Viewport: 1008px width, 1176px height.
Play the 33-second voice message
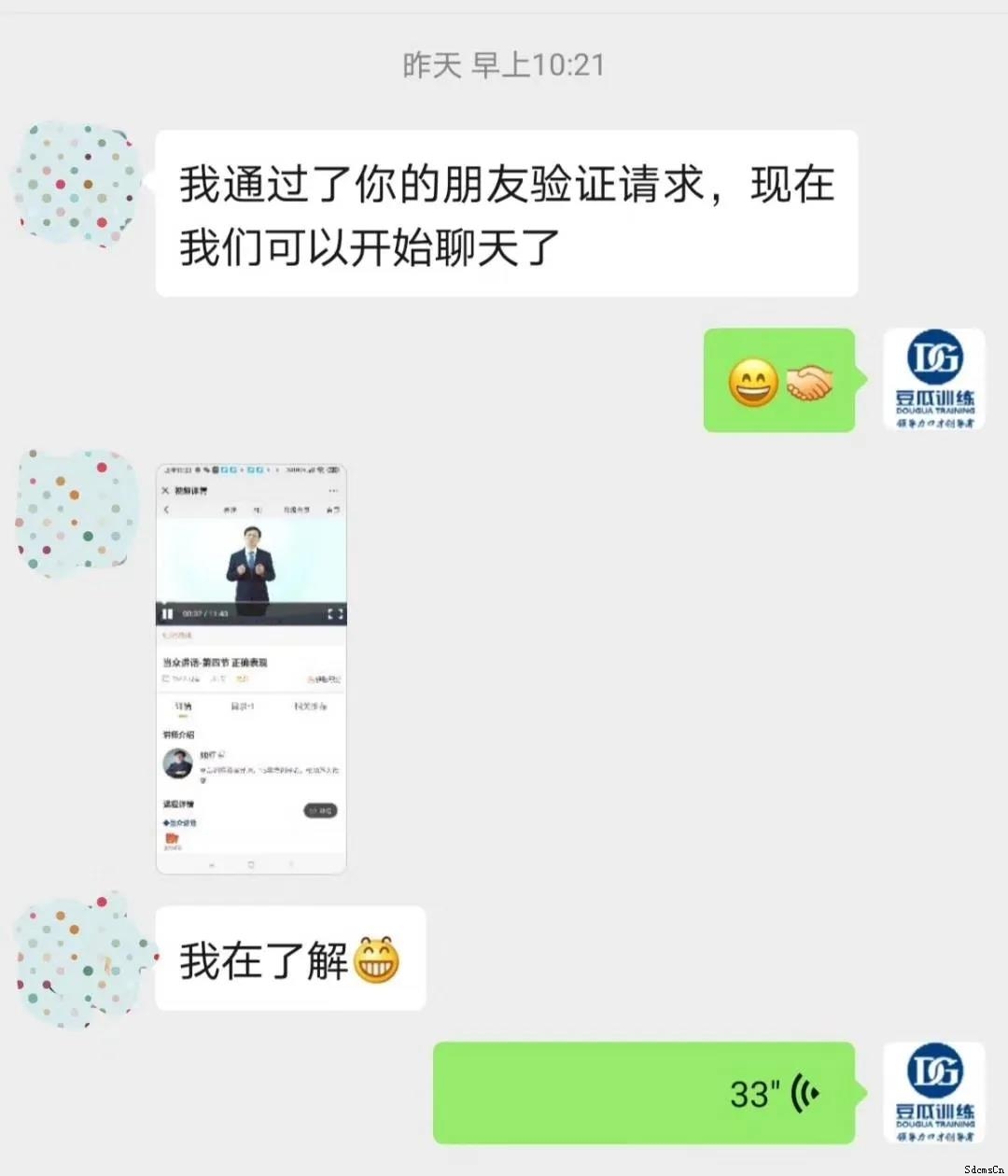[x=644, y=1093]
